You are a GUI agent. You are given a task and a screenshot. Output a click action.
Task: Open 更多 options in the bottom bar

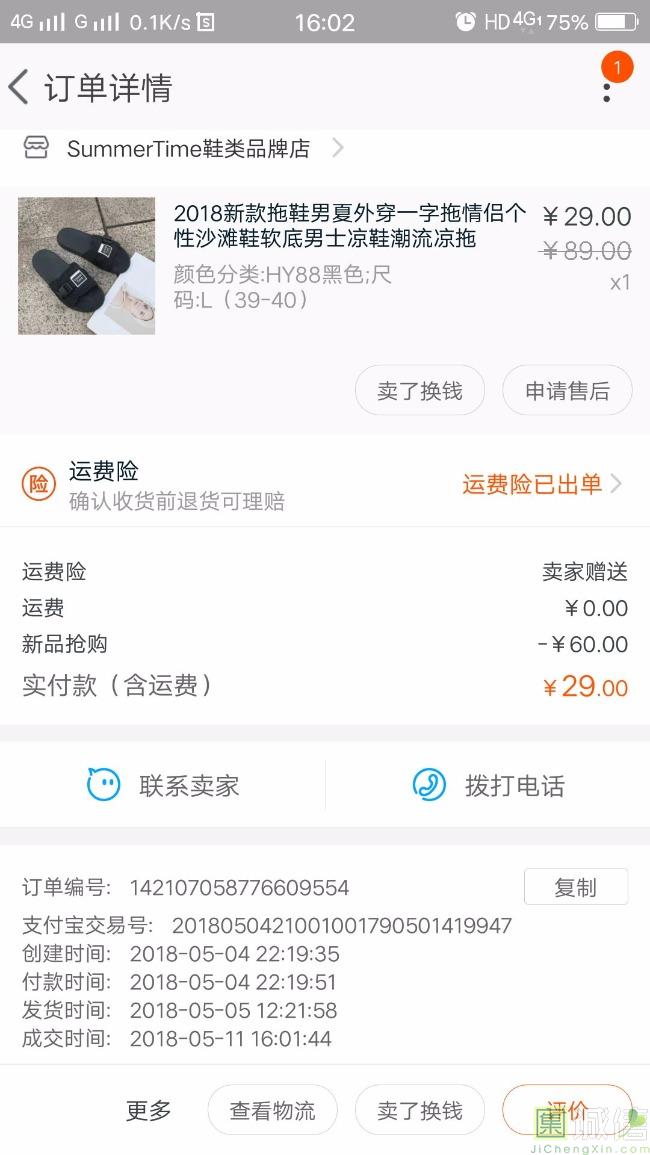click(149, 1110)
